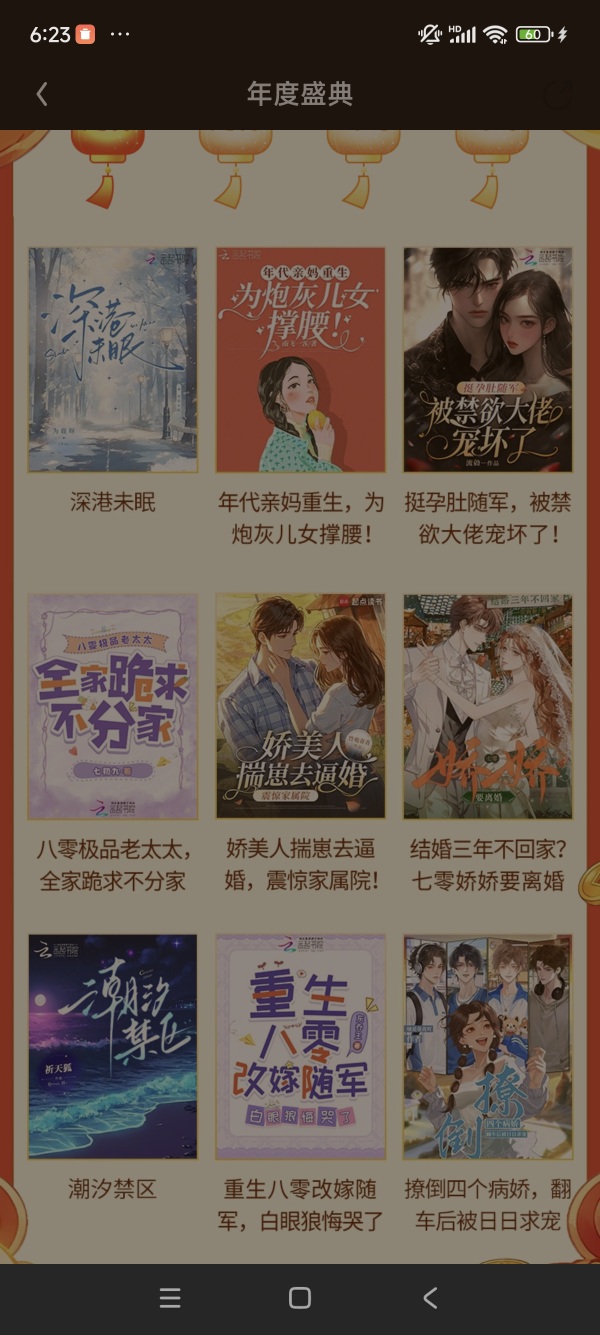Select 结婚三年不回家？七零娇娇要离婚
Image resolution: width=600 pixels, height=1335 pixels.
coord(488,707)
